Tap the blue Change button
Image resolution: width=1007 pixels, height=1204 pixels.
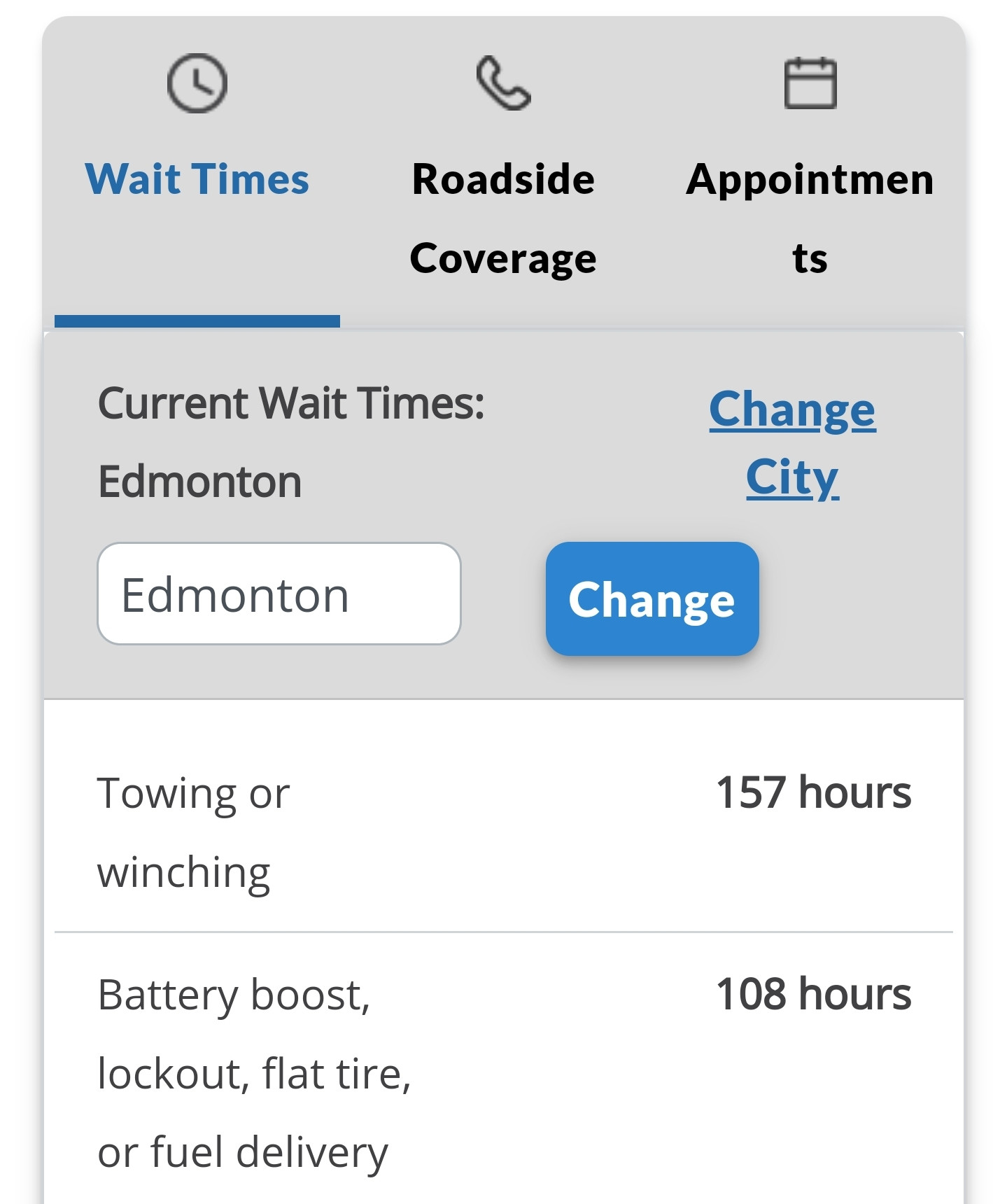[x=652, y=599]
